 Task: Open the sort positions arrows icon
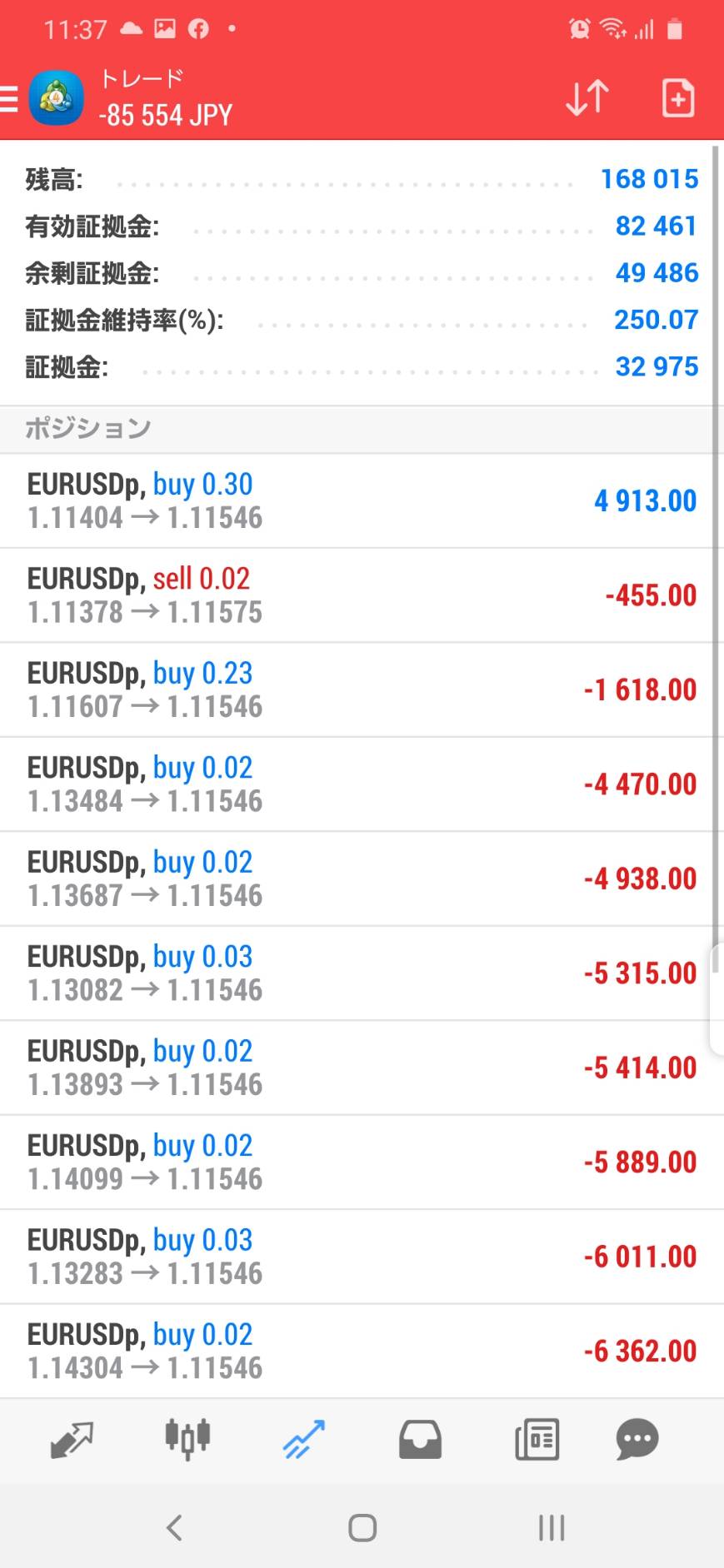pos(587,98)
